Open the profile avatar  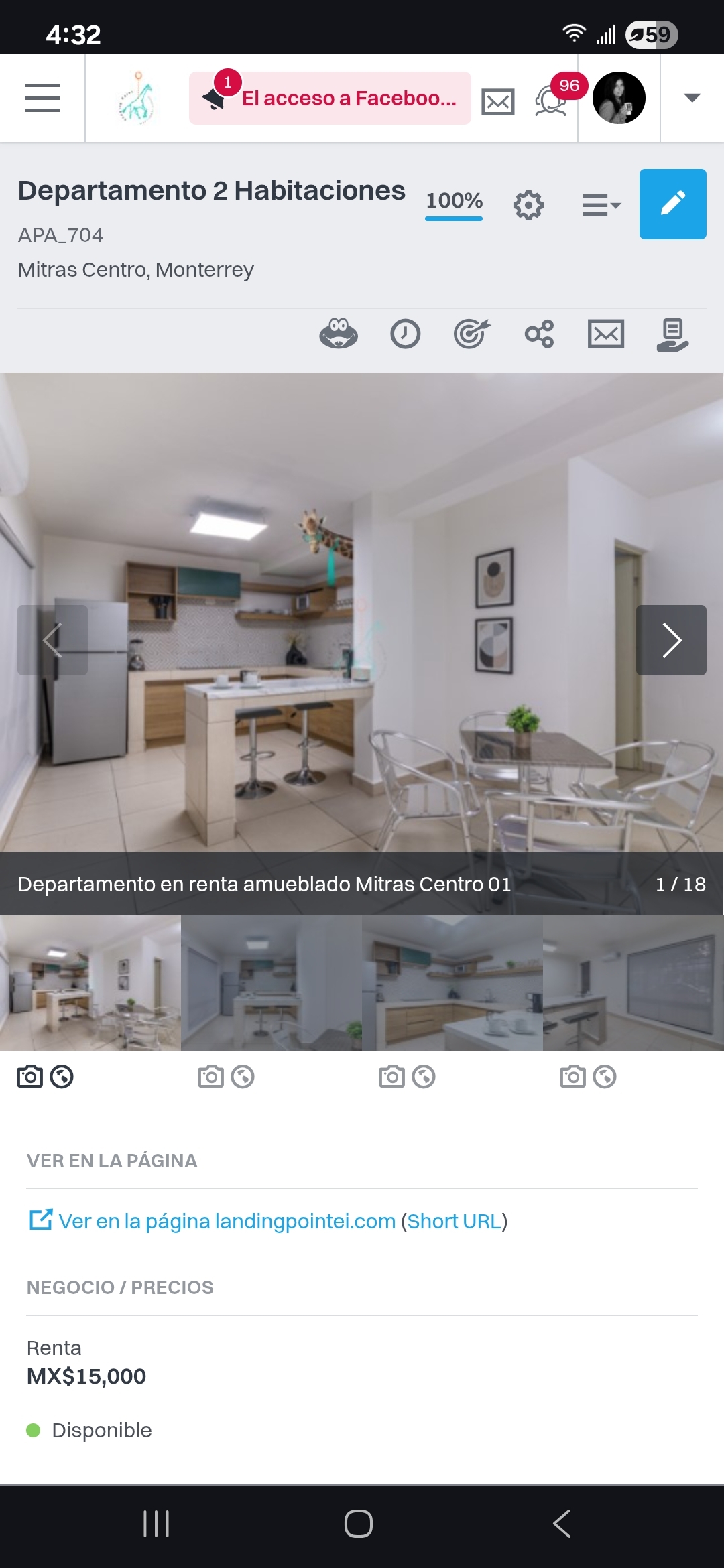(x=619, y=98)
